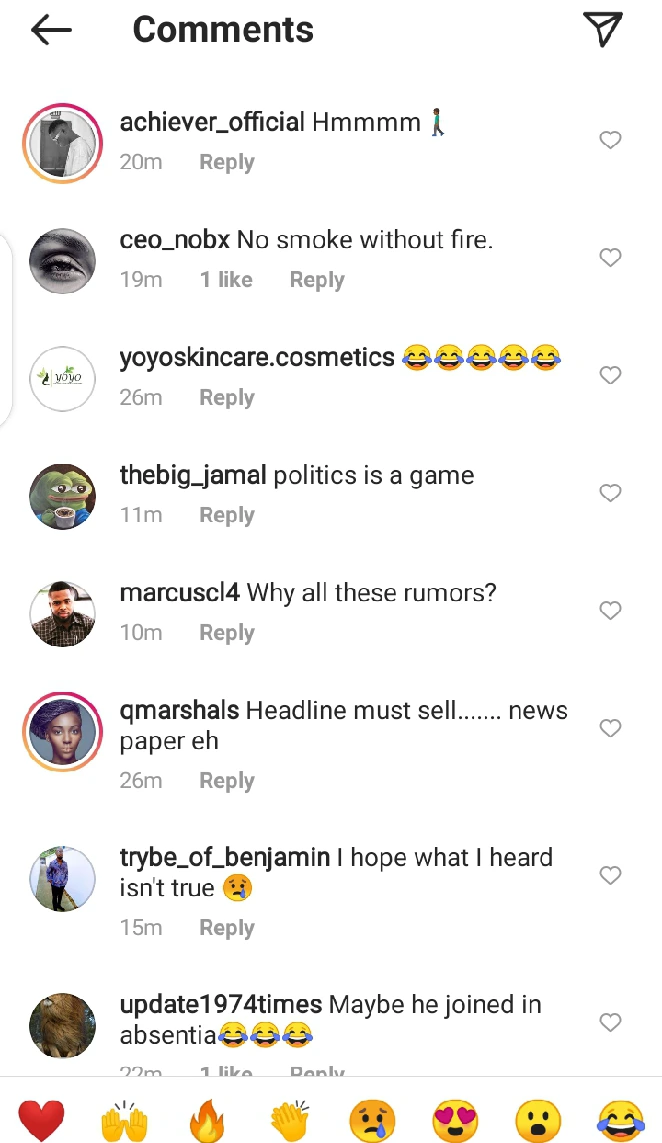Go back from Comments
662x1143 pixels.
pyautogui.click(x=51, y=30)
